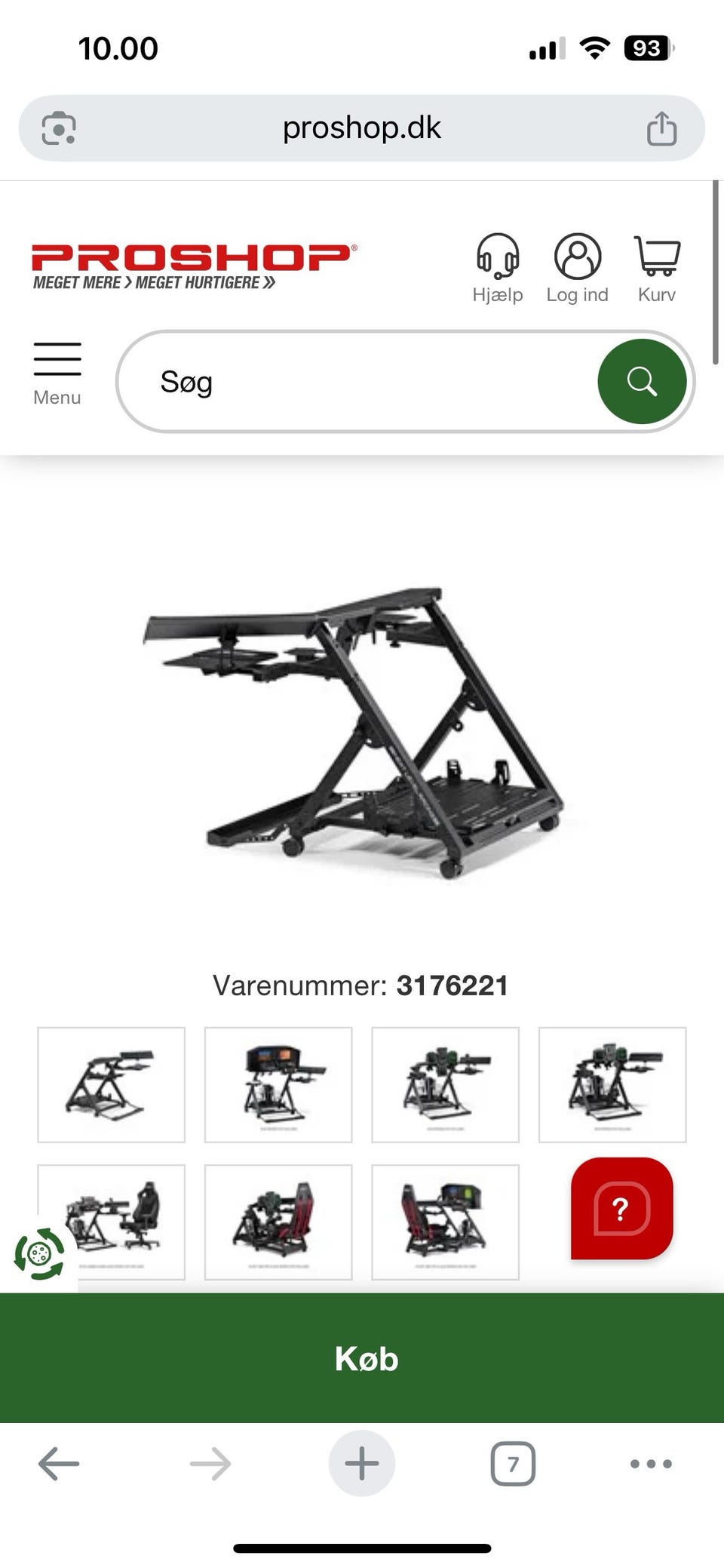Image resolution: width=724 pixels, height=1568 pixels.
Task: Open the green cookie settings icon
Action: [39, 1254]
